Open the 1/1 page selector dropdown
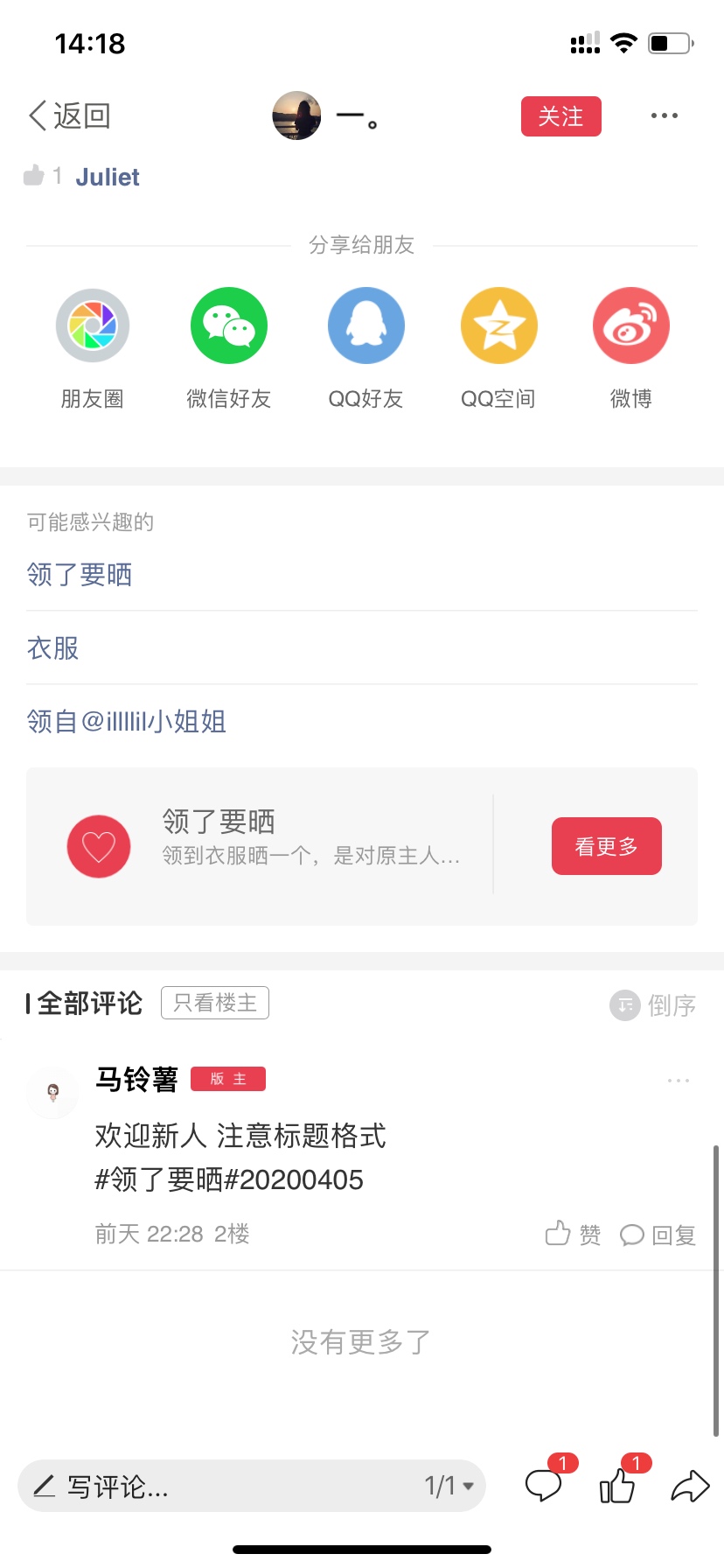The height and width of the screenshot is (1568, 724). click(449, 1486)
